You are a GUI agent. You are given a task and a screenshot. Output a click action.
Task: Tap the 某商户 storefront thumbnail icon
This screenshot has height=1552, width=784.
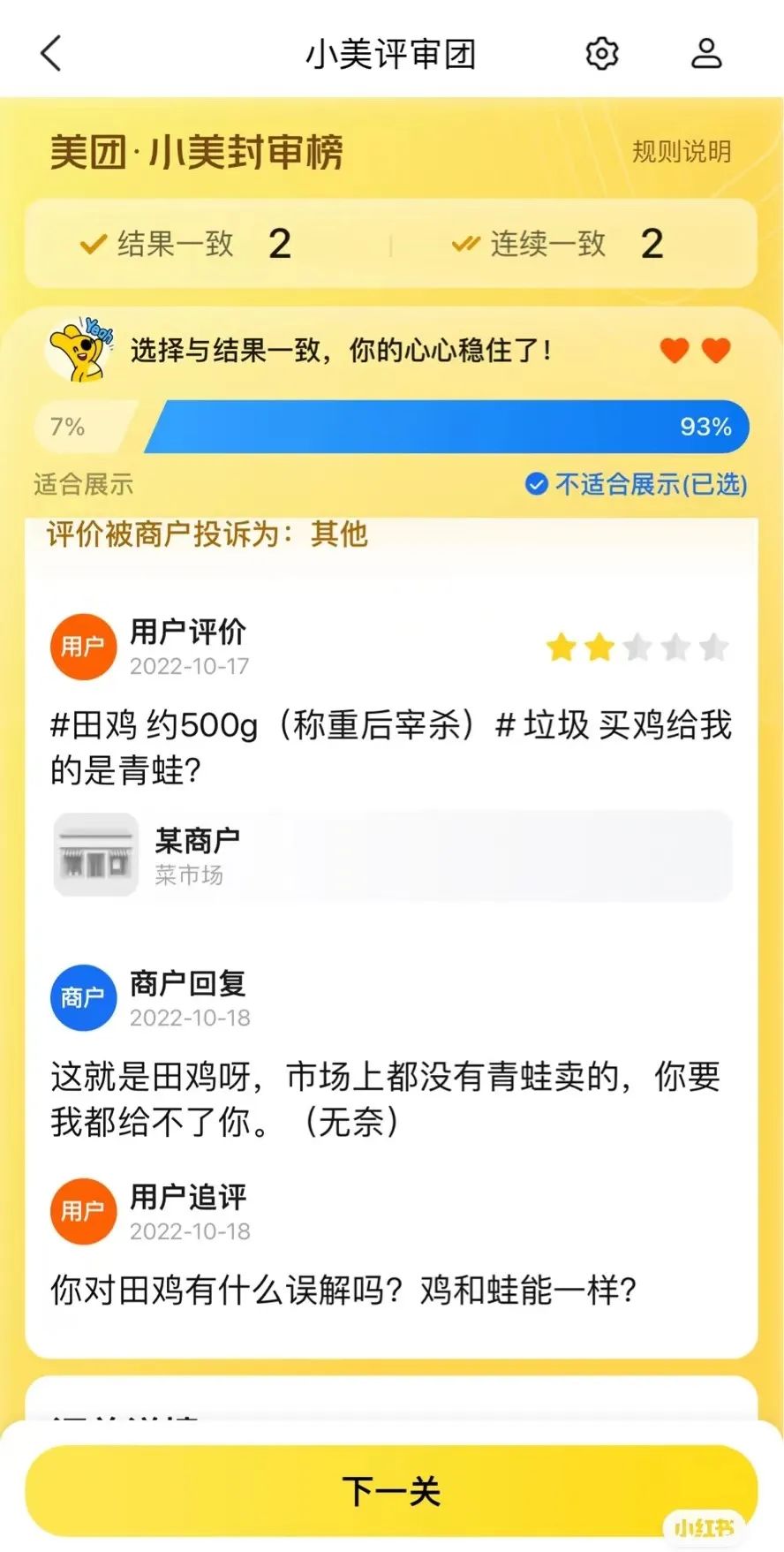(96, 854)
